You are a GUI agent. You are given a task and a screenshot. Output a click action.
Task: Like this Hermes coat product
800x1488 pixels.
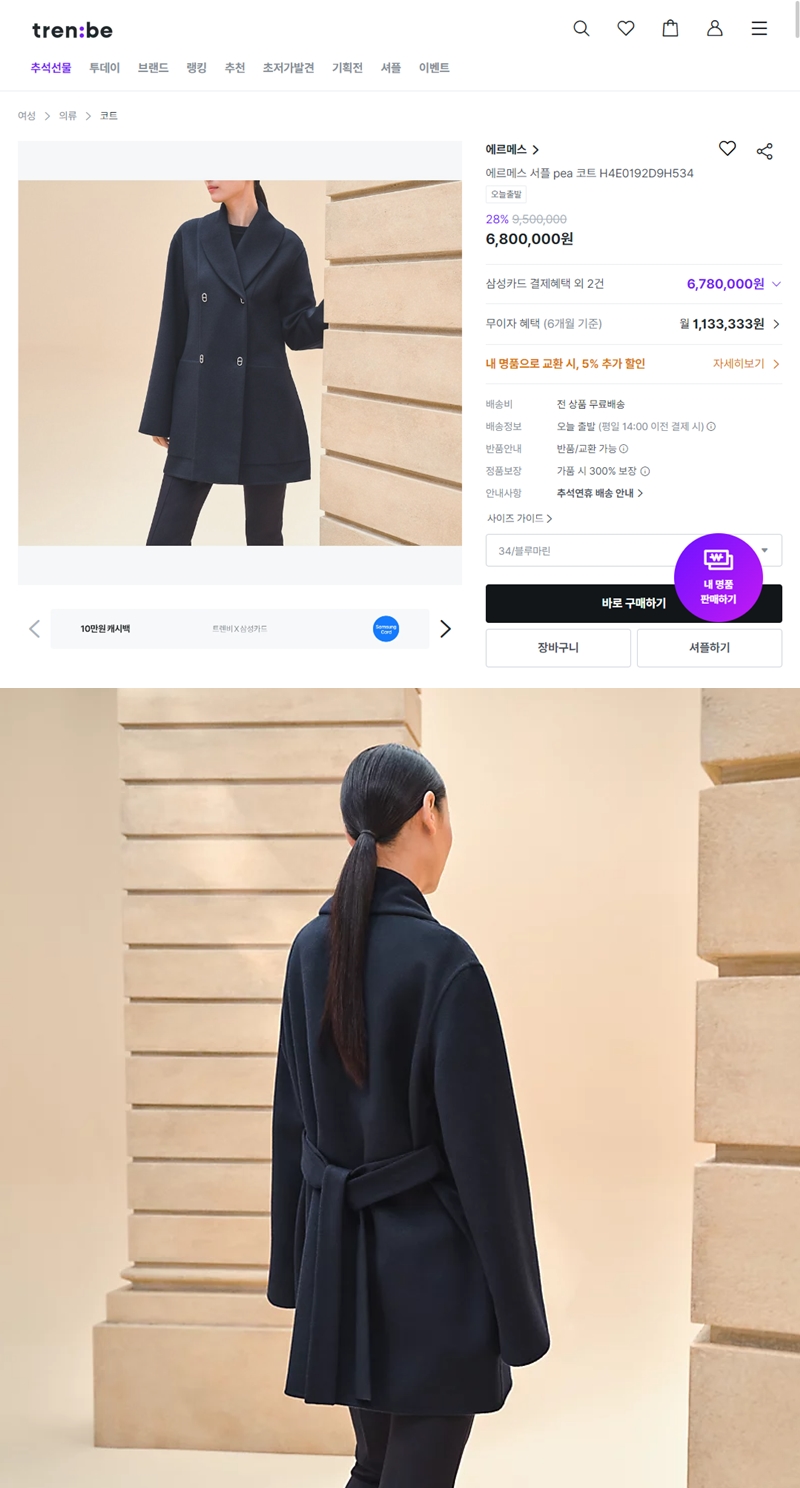727,148
